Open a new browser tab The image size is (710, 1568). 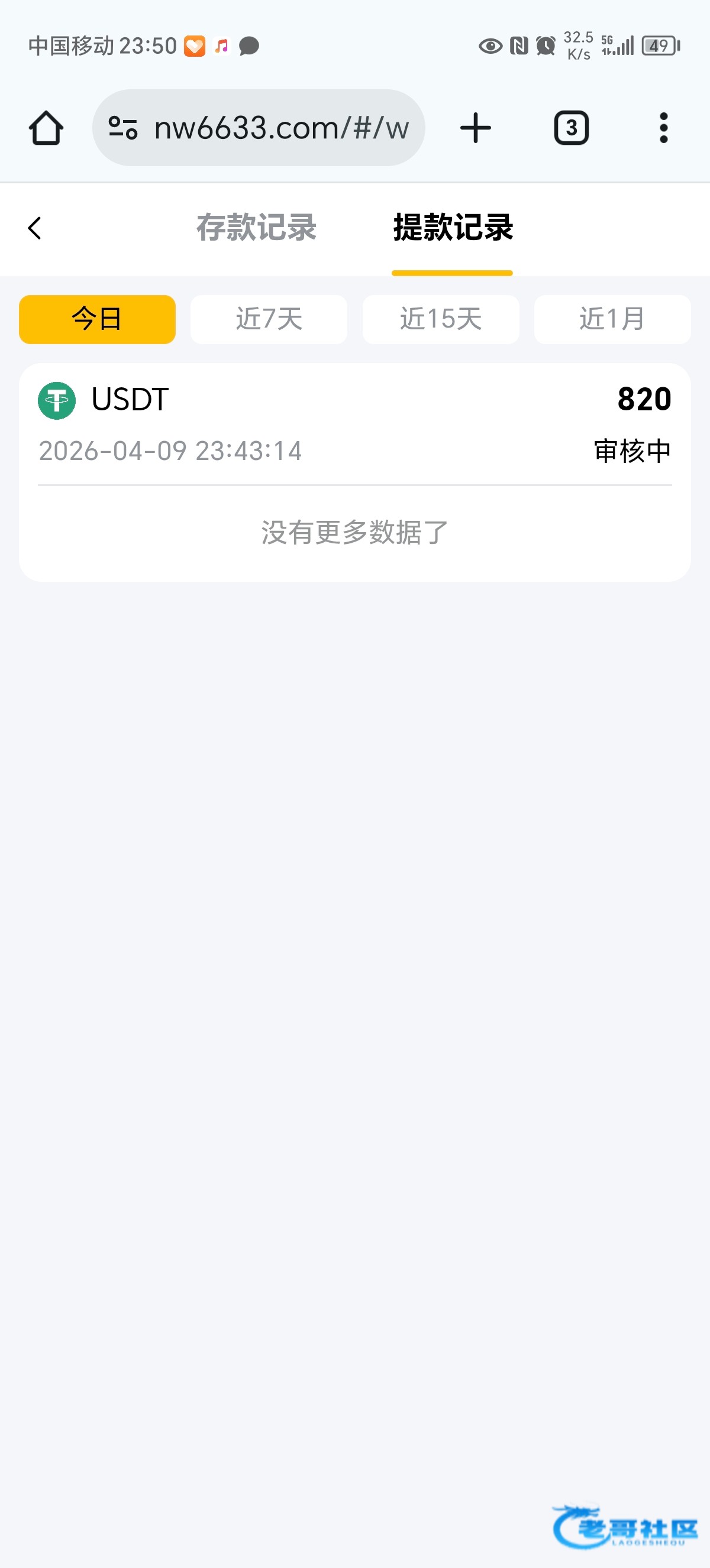tap(476, 128)
